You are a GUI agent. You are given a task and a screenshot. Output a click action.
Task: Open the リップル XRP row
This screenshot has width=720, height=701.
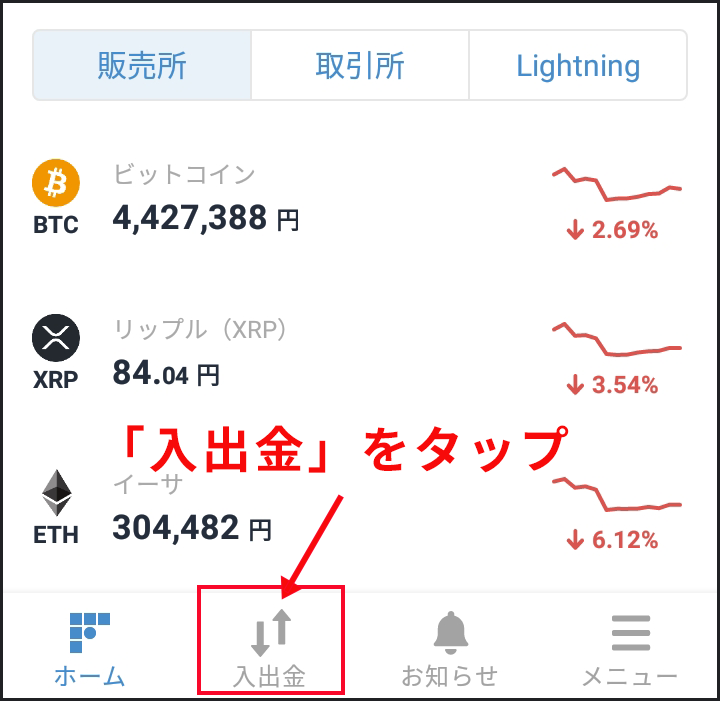(x=300, y=355)
